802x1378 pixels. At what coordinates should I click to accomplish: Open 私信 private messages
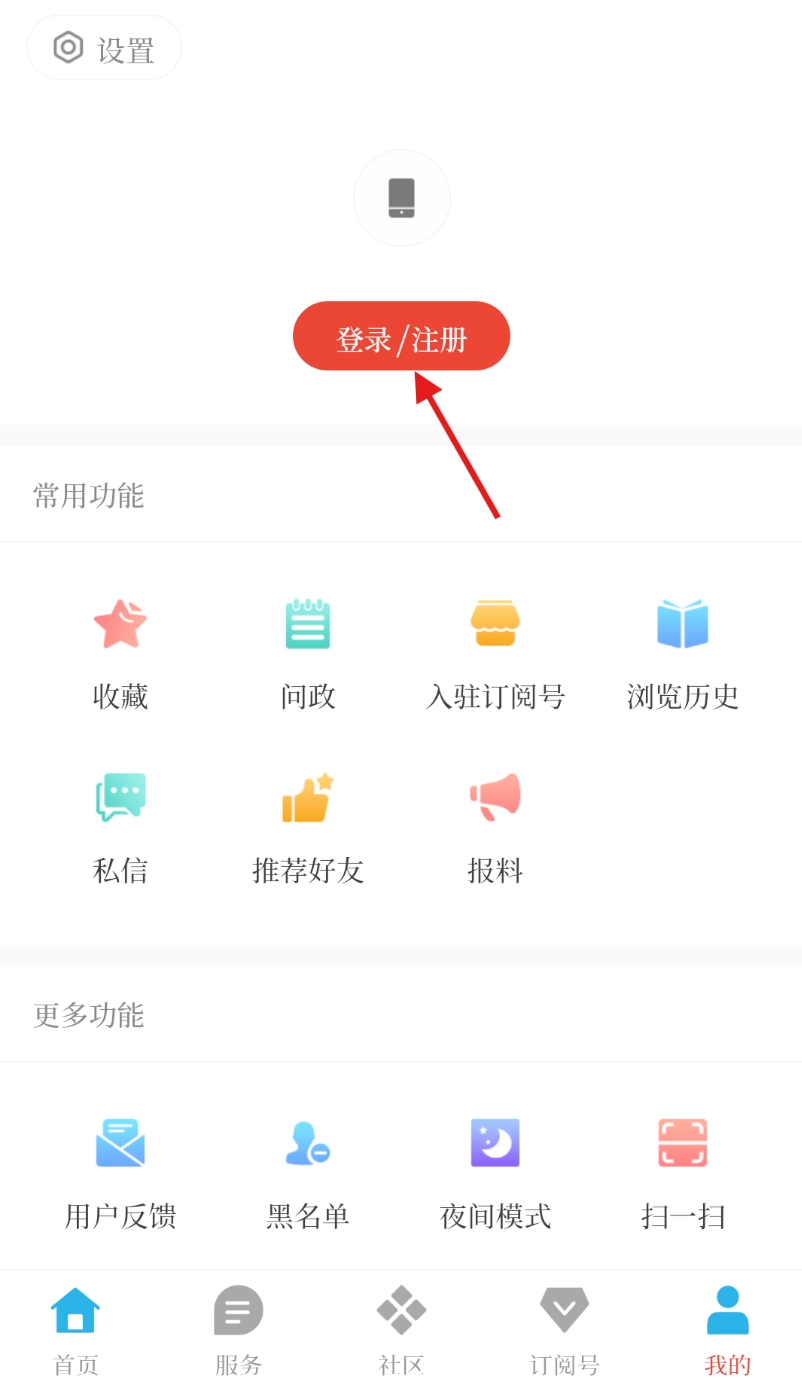tap(120, 825)
